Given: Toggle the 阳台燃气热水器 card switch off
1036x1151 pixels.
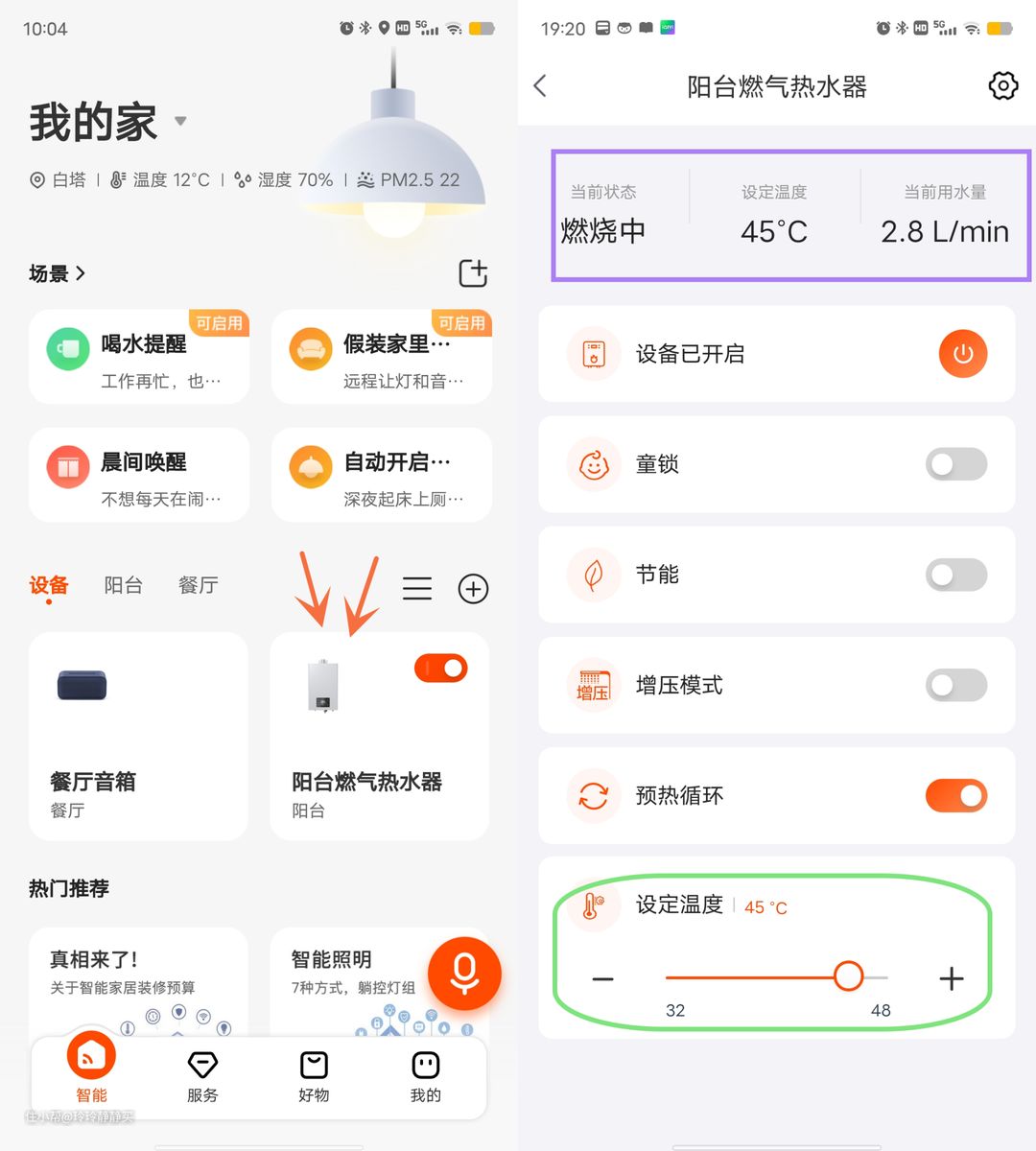Looking at the screenshot, I should coord(441,669).
